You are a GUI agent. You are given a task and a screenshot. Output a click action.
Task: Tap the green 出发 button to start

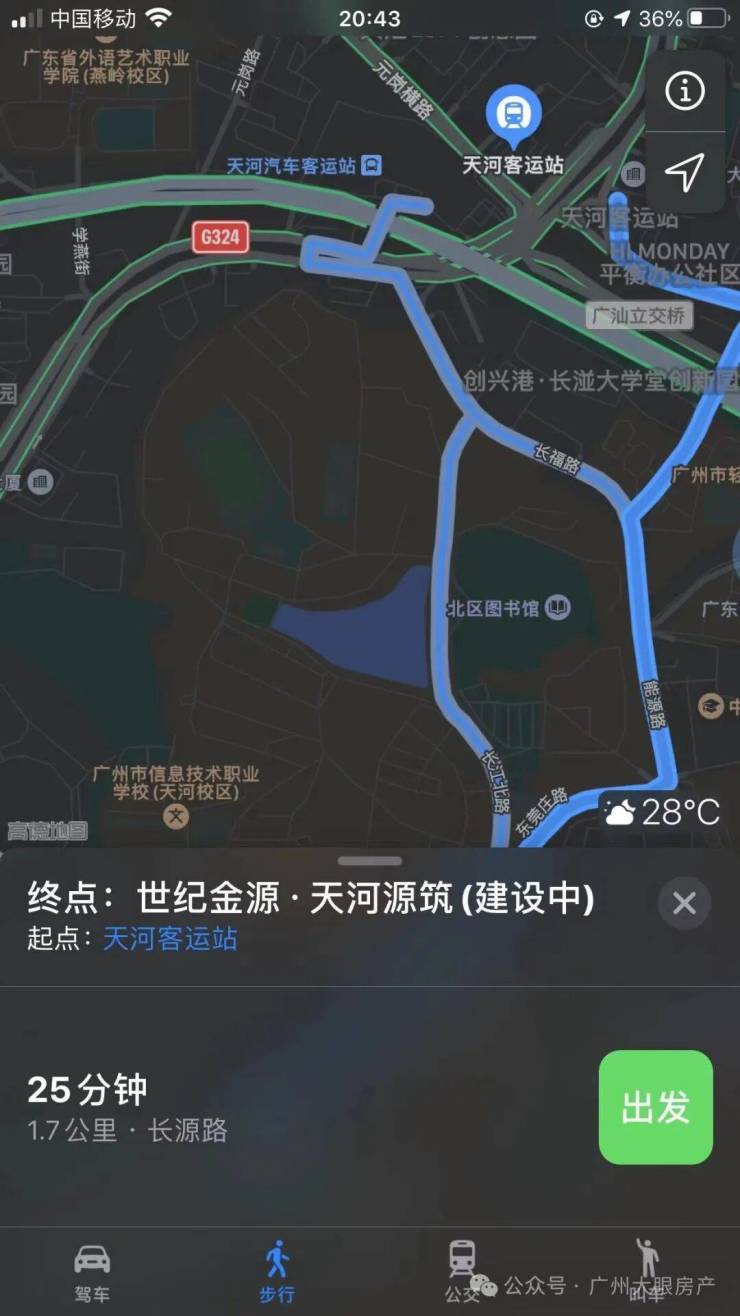click(656, 1107)
